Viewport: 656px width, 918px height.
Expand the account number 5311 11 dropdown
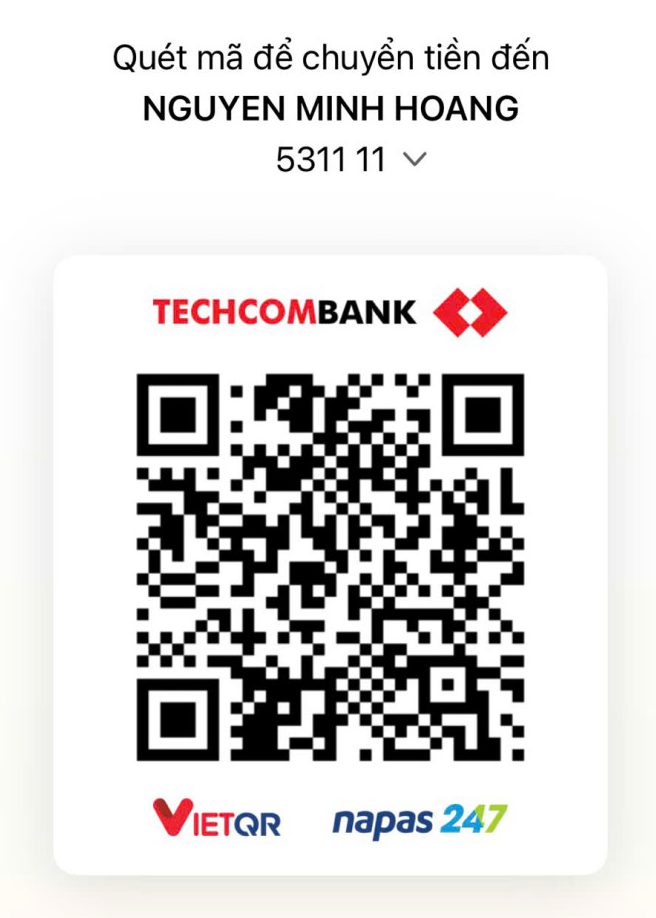tap(413, 160)
